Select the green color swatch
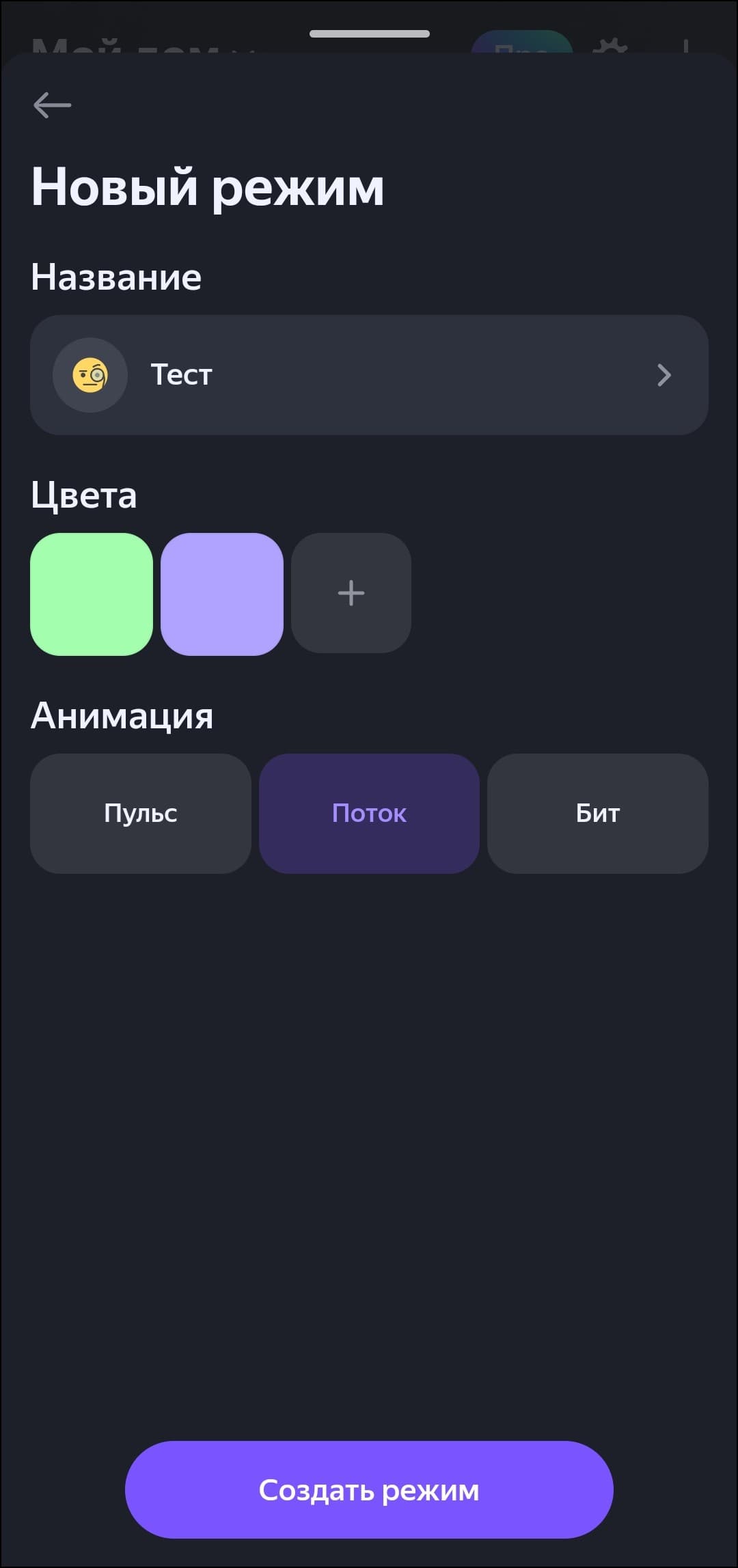The height and width of the screenshot is (1568, 738). [92, 594]
